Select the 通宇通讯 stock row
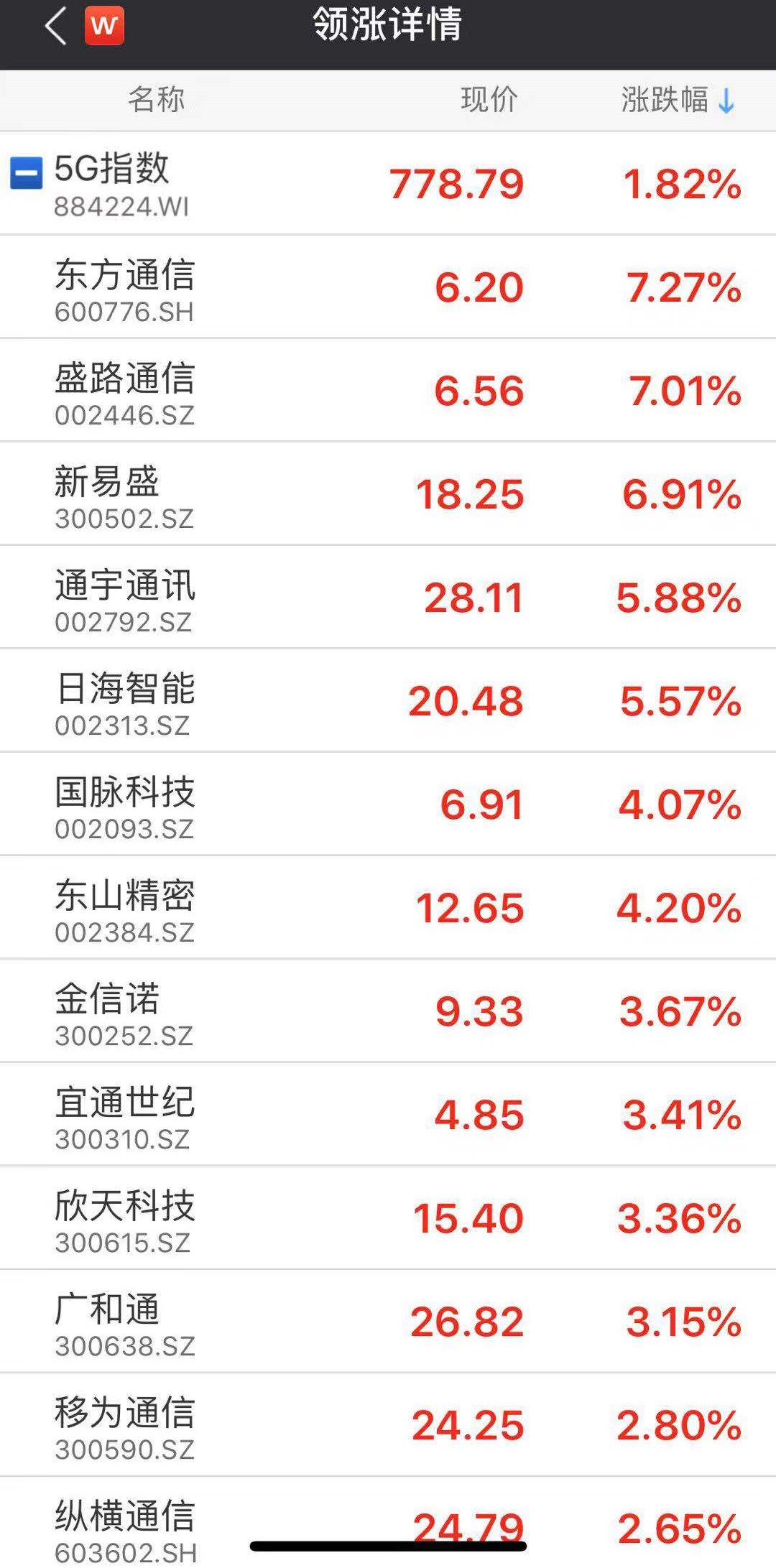The width and height of the screenshot is (776, 1568). 388,597
